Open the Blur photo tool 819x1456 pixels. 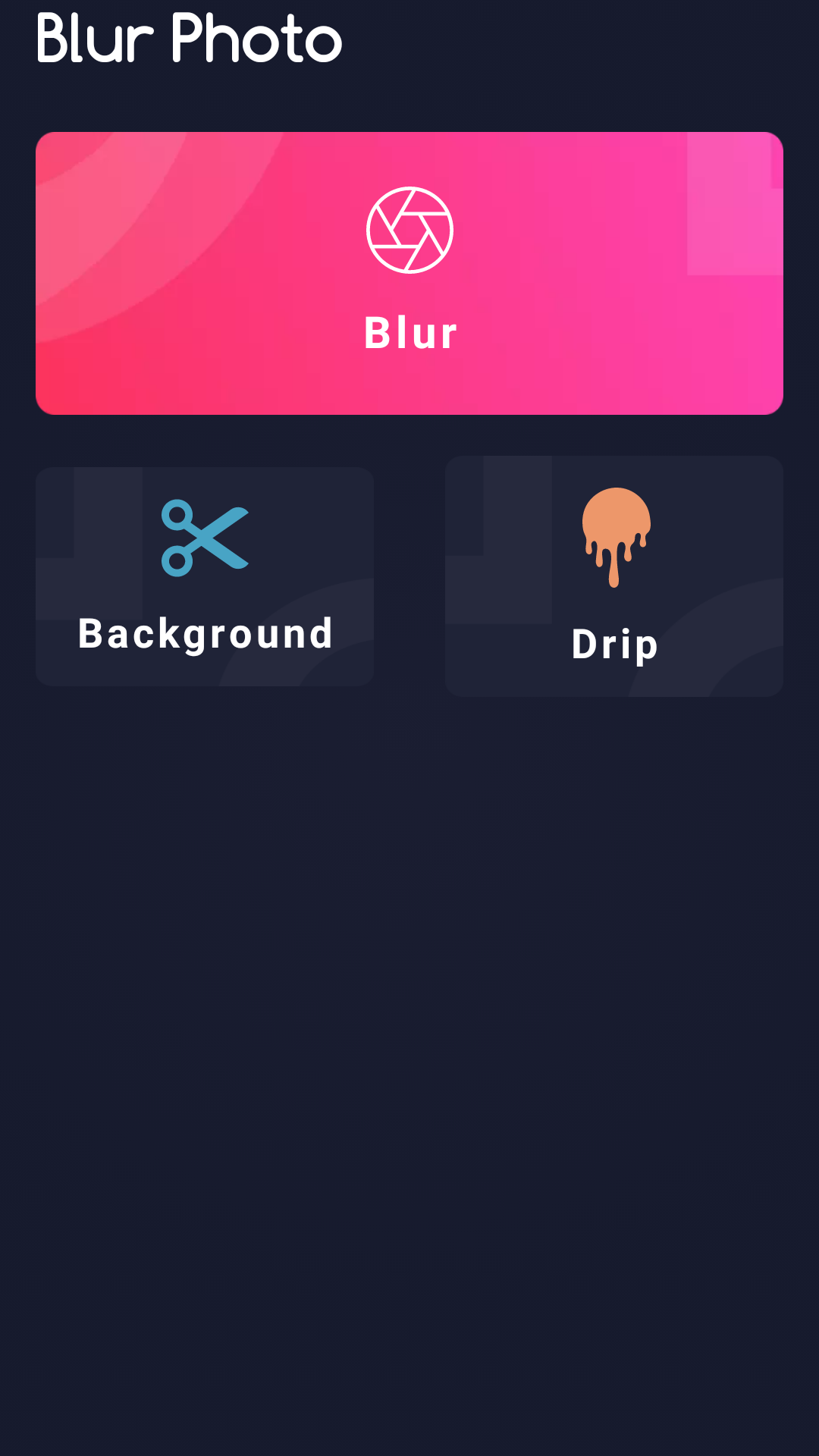pos(409,273)
